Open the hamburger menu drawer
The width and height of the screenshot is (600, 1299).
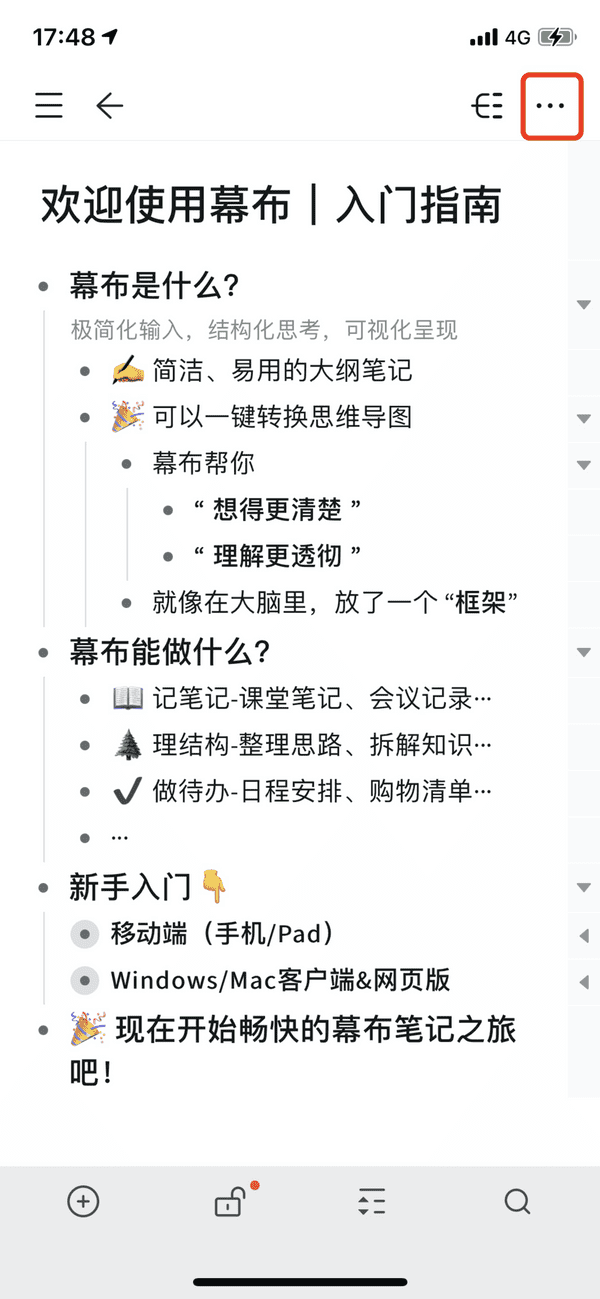coord(49,105)
